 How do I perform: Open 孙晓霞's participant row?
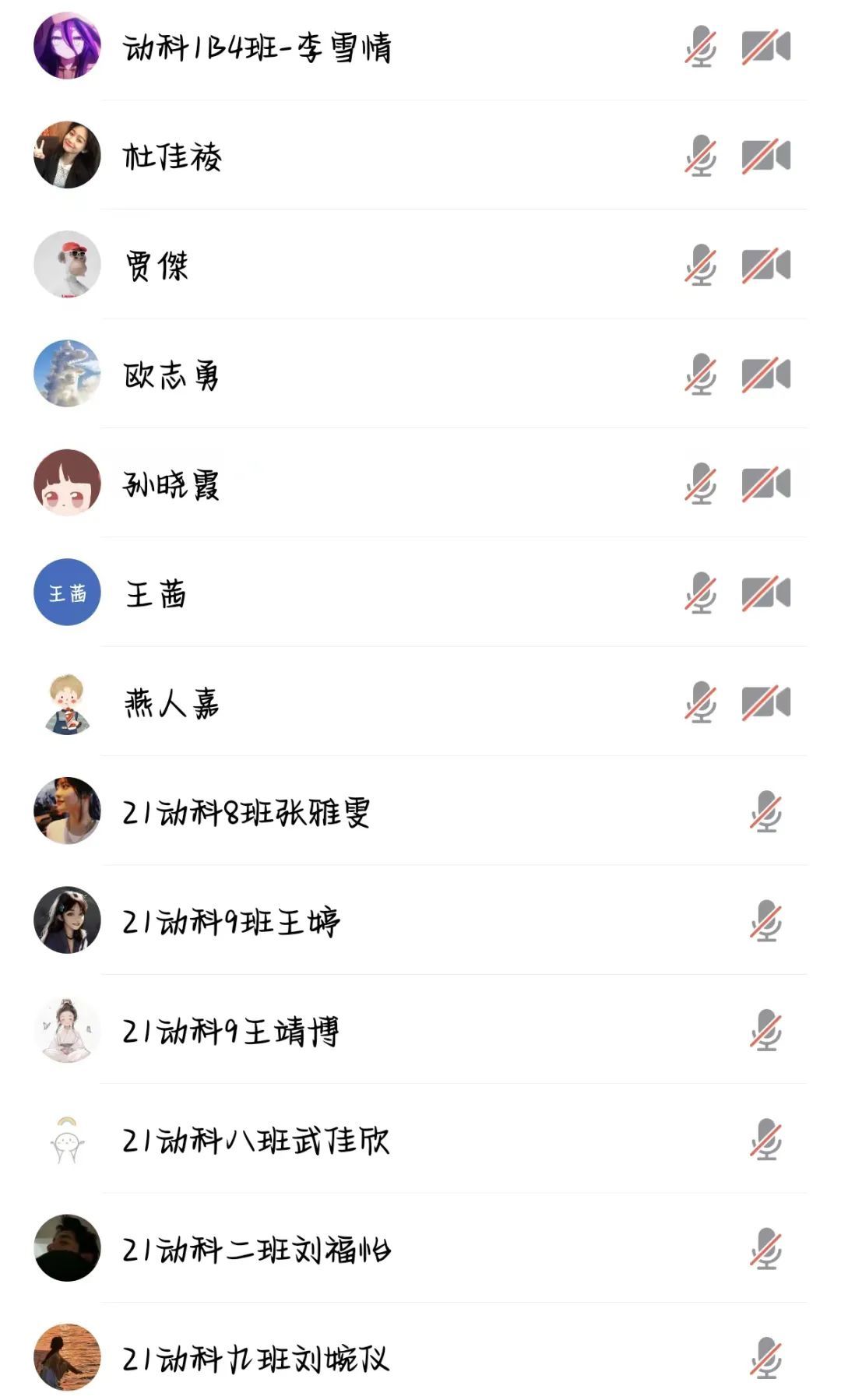point(171,484)
